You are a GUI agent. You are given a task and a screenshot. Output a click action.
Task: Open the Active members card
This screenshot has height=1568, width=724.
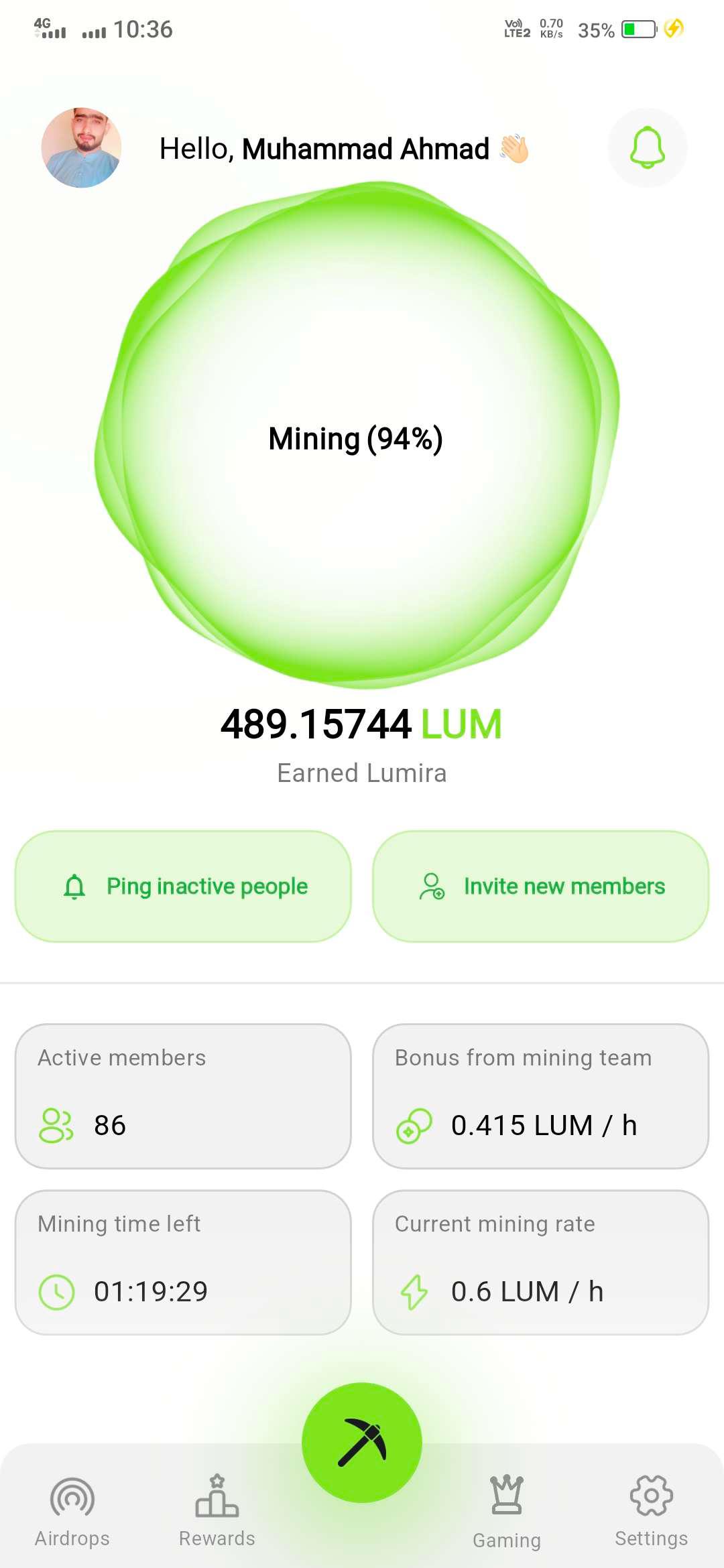(x=183, y=1096)
